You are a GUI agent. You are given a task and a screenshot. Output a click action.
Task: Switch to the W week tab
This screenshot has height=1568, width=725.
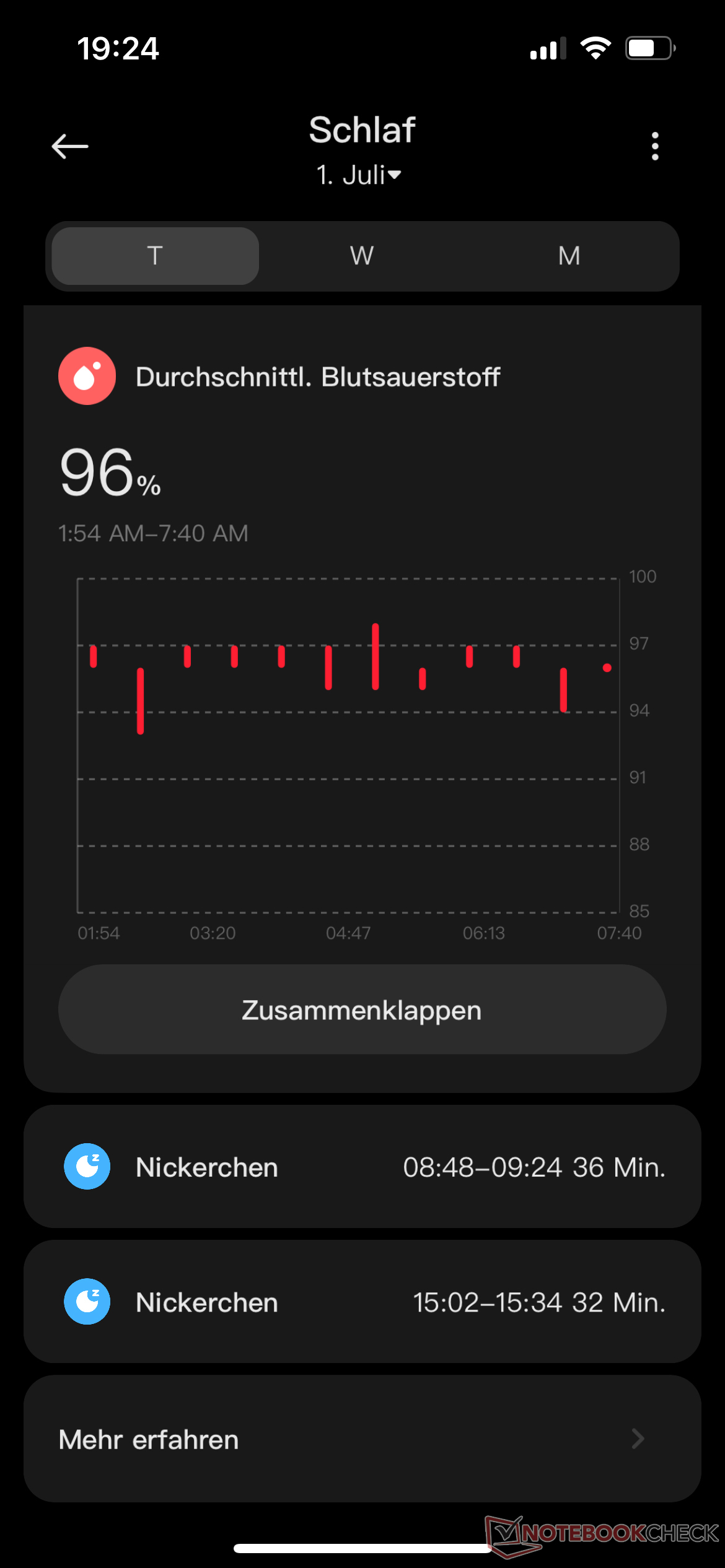click(x=362, y=256)
